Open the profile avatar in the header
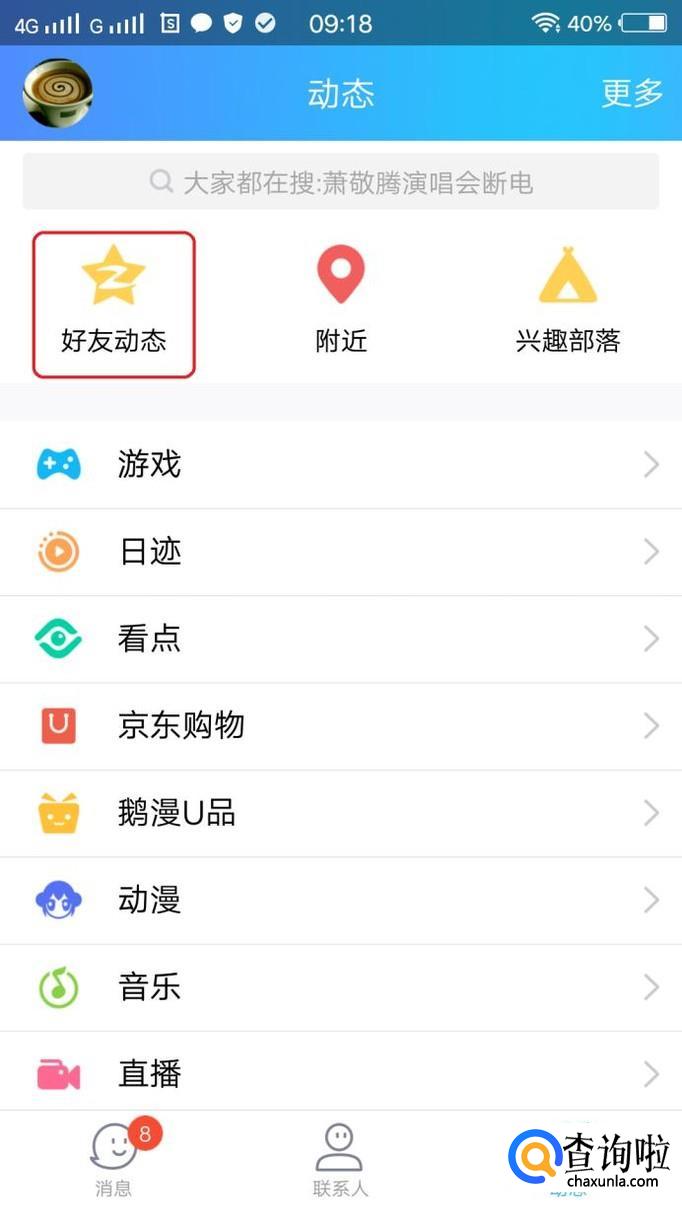 (58, 94)
